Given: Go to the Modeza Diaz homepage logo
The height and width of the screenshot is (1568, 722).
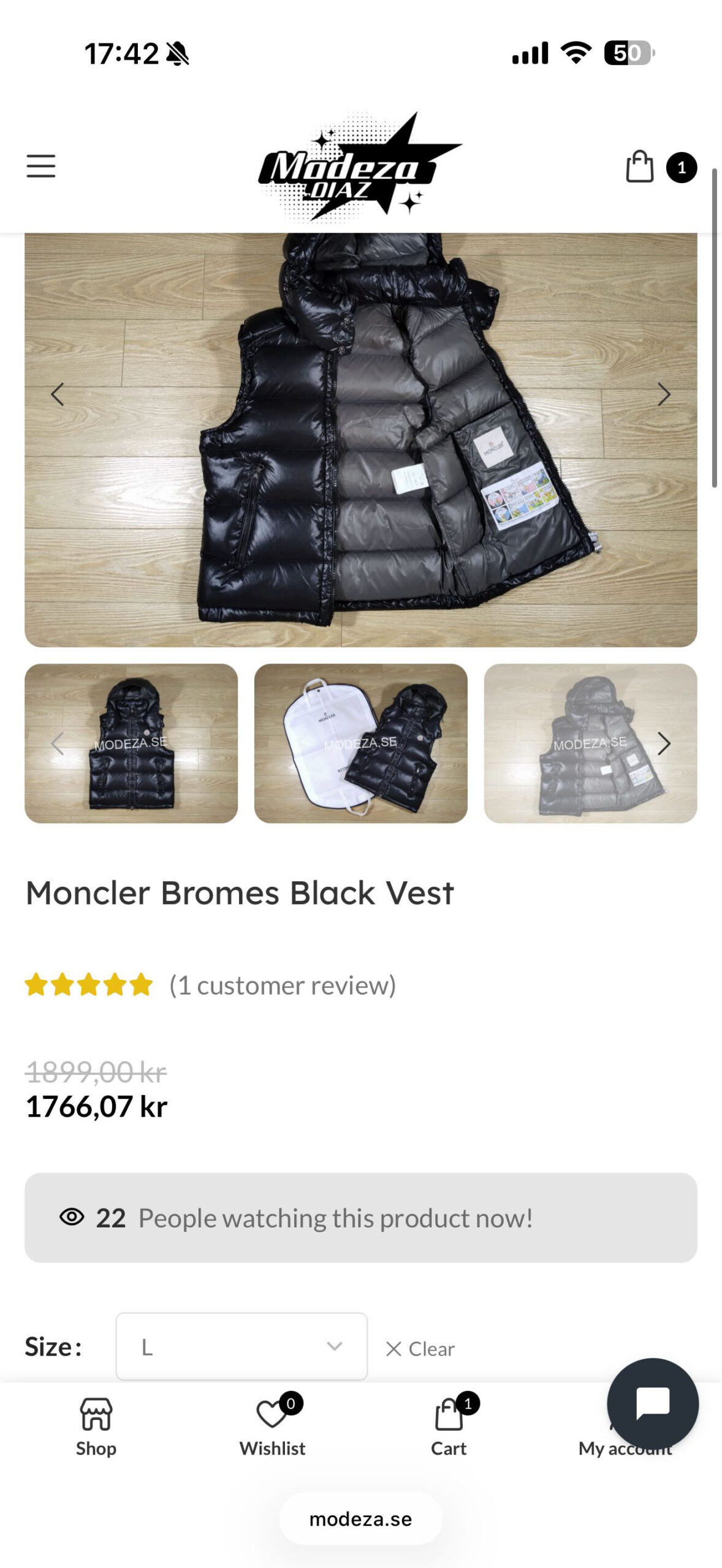Looking at the screenshot, I should point(360,166).
